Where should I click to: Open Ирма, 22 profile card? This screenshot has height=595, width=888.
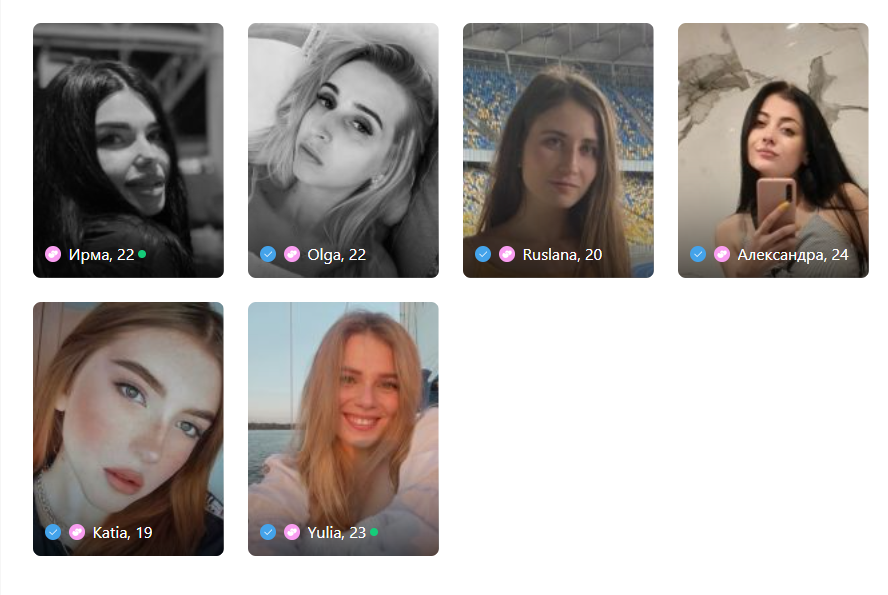coord(128,150)
